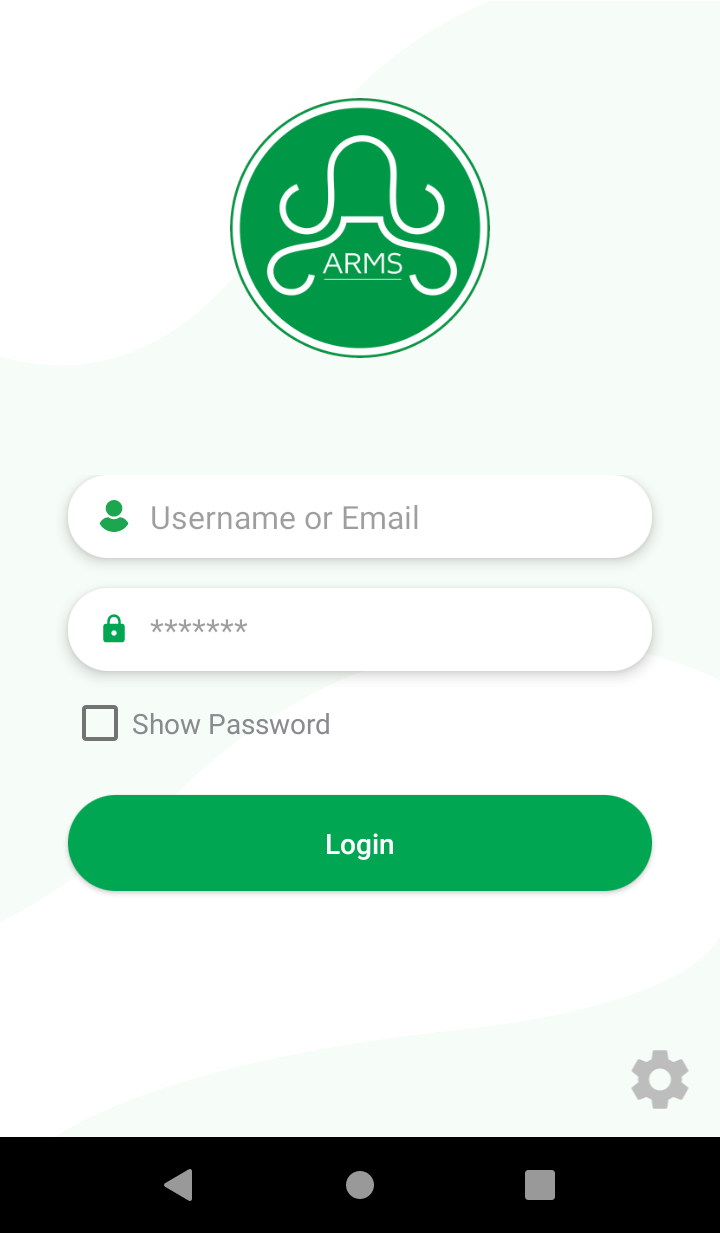The height and width of the screenshot is (1233, 720).
Task: Click the ARMS circular logo
Action: coord(360,227)
